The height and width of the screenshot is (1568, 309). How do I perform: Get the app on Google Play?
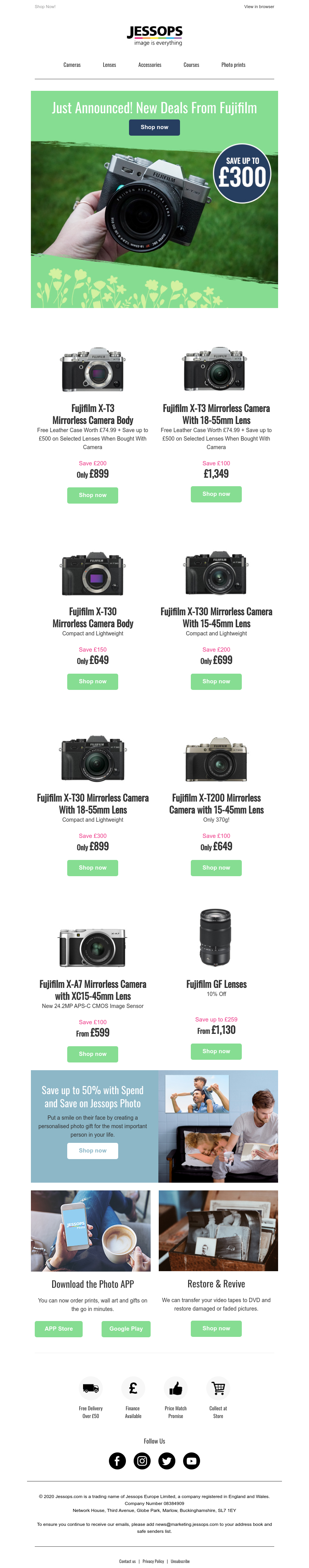point(126,1329)
